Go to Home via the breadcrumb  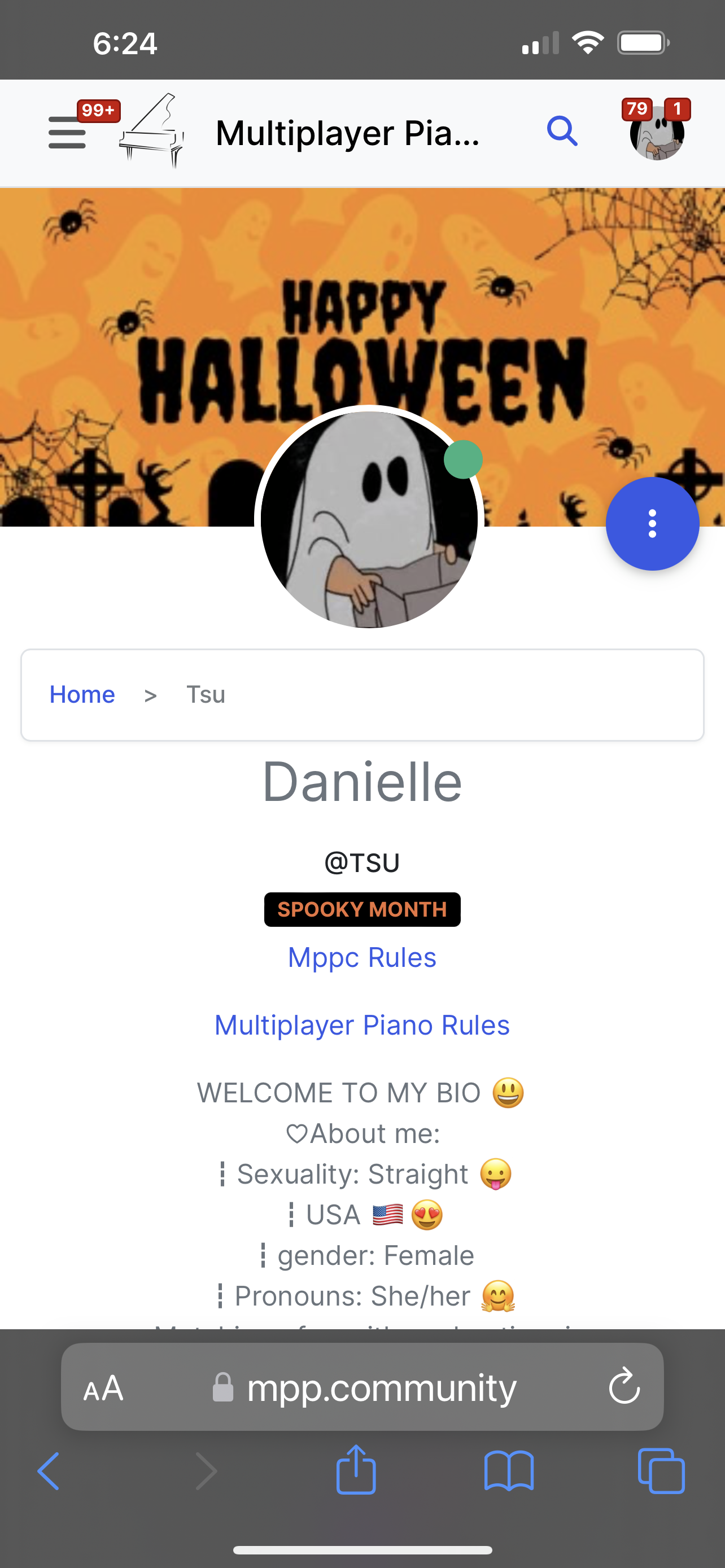[x=82, y=694]
